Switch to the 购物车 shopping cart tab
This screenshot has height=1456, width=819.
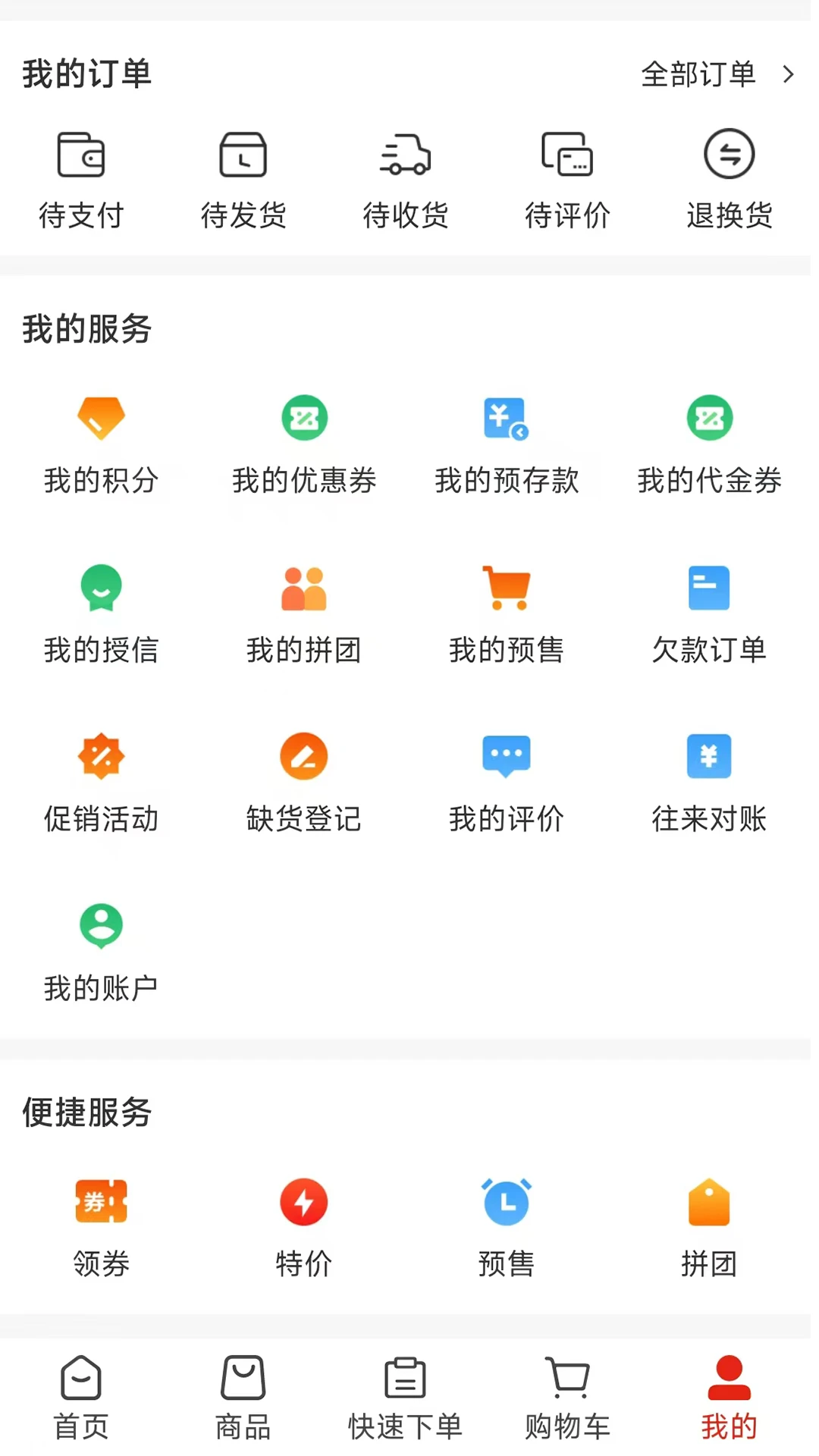tap(566, 1399)
